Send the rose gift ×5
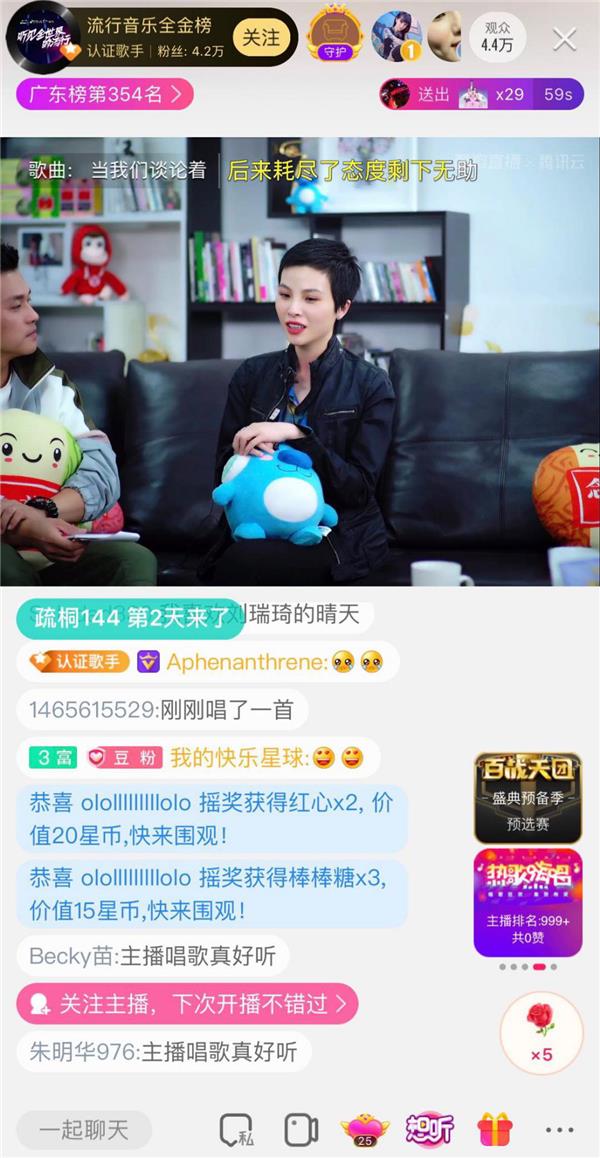 pyautogui.click(x=541, y=1032)
